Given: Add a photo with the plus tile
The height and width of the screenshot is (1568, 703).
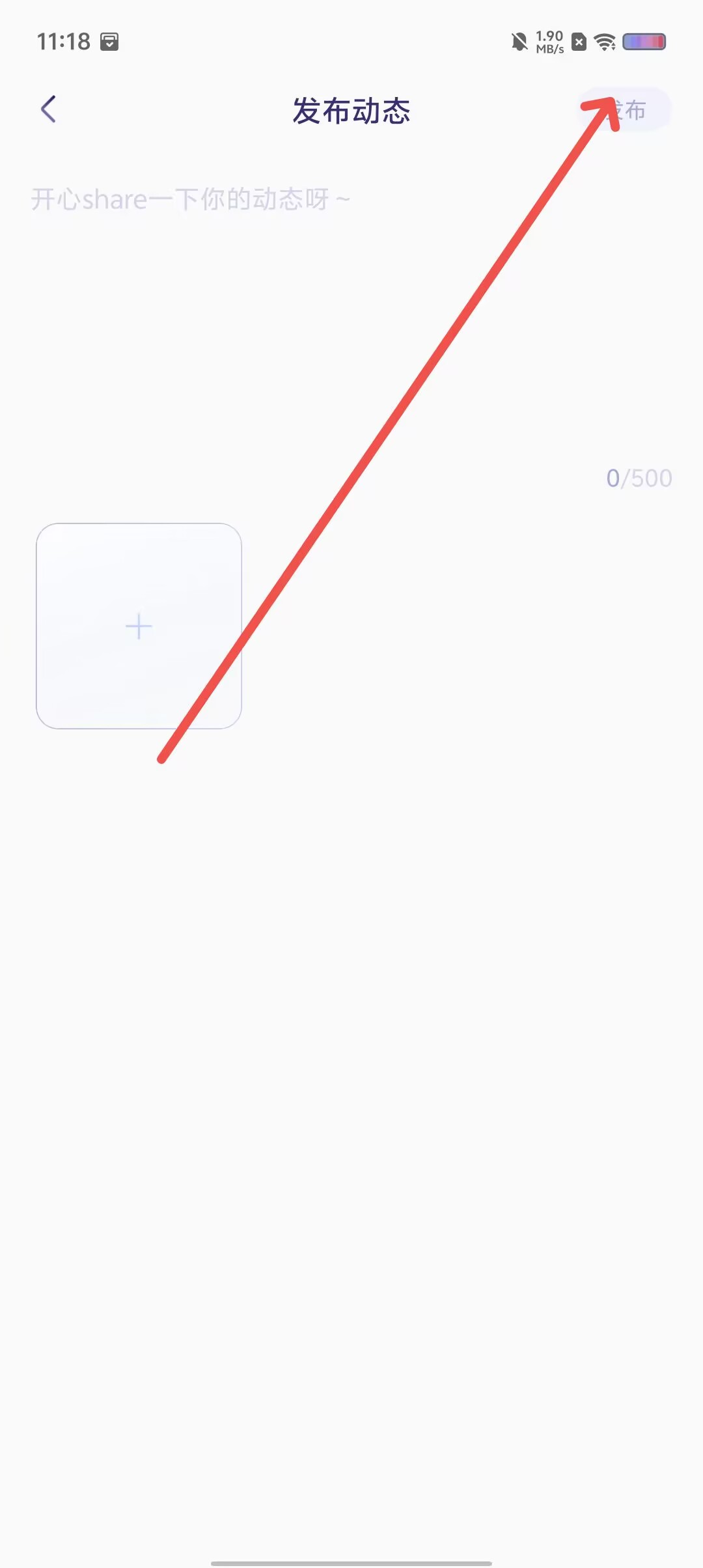Looking at the screenshot, I should [139, 626].
